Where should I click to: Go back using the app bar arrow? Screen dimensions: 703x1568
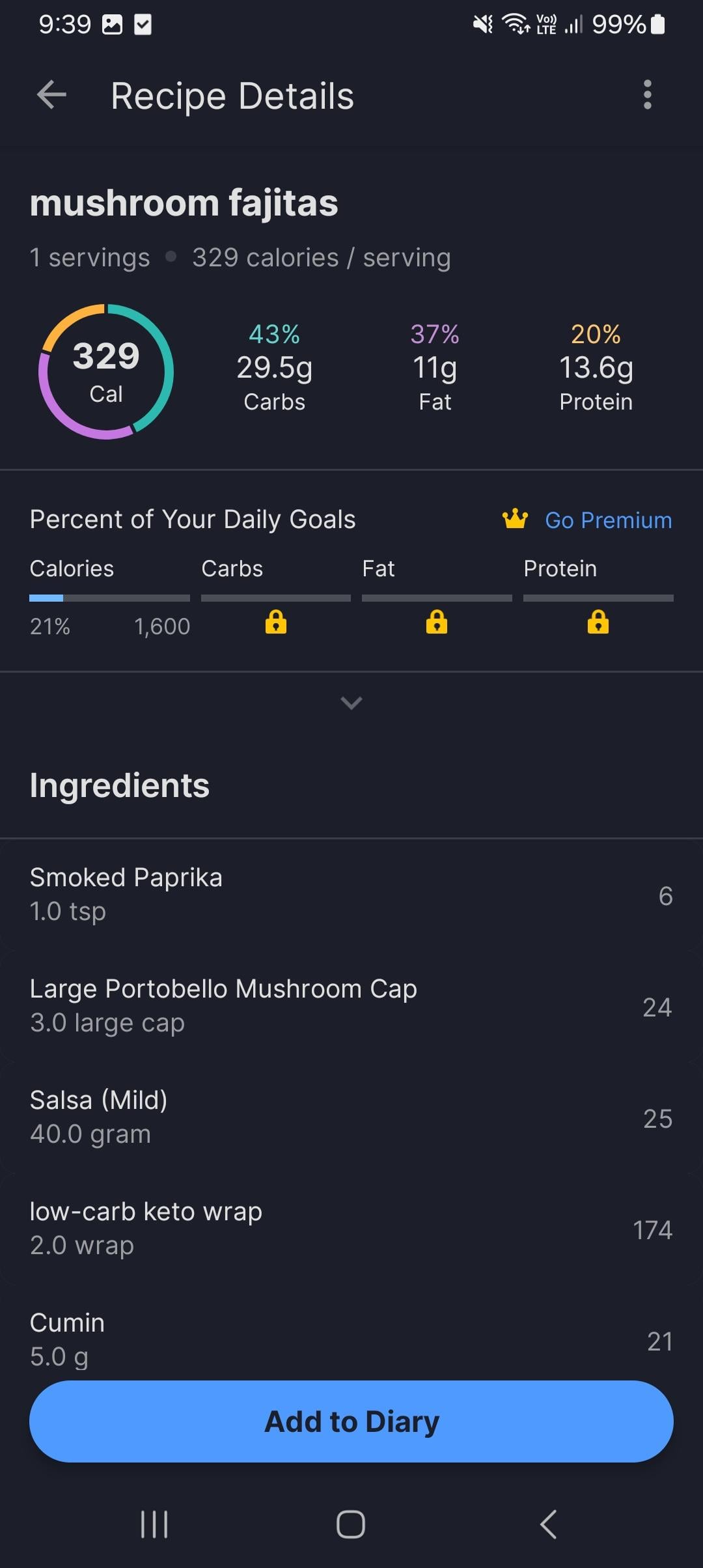point(51,95)
